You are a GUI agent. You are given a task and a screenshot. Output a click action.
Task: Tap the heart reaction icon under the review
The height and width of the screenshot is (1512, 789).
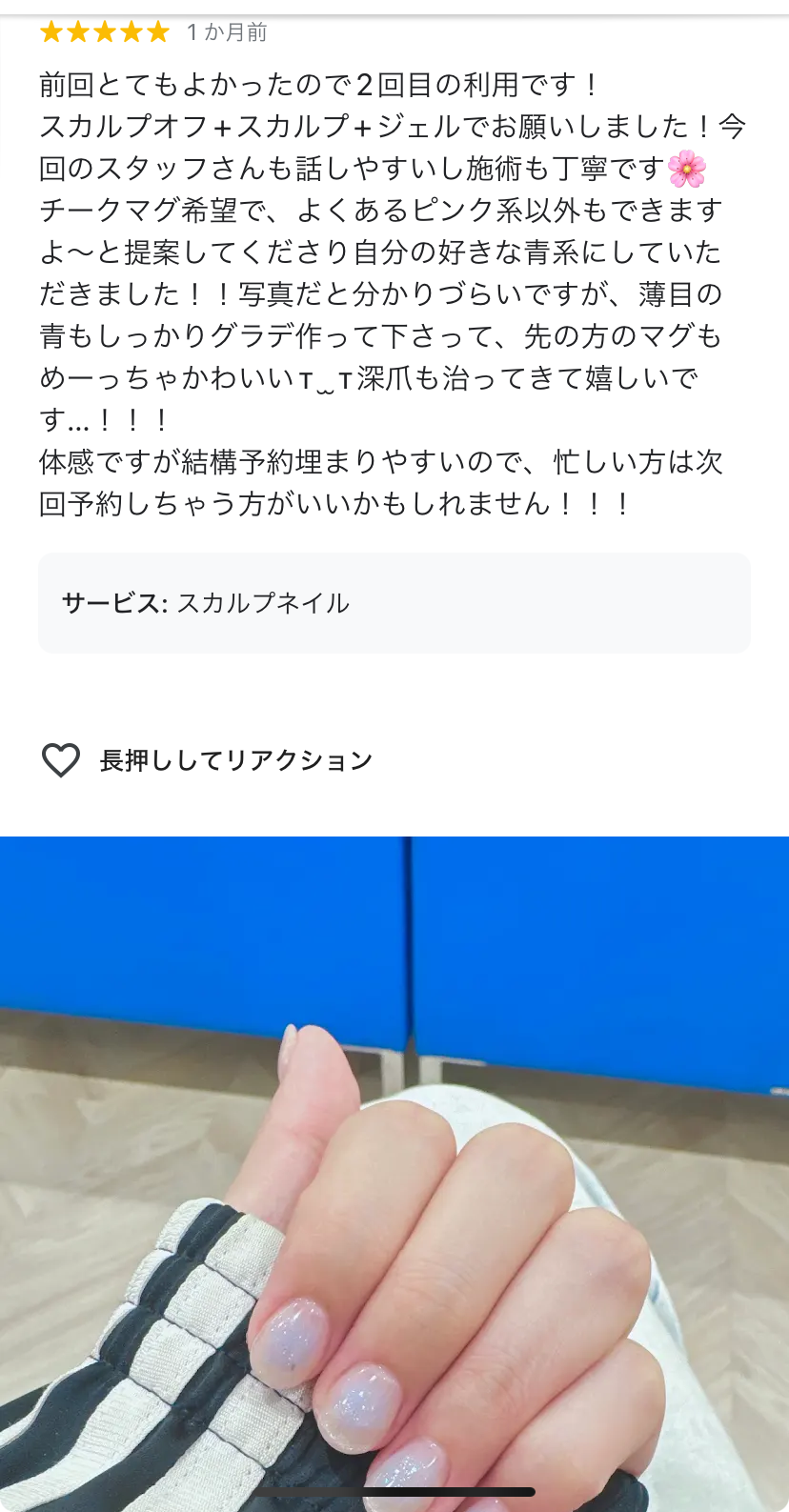[x=61, y=760]
